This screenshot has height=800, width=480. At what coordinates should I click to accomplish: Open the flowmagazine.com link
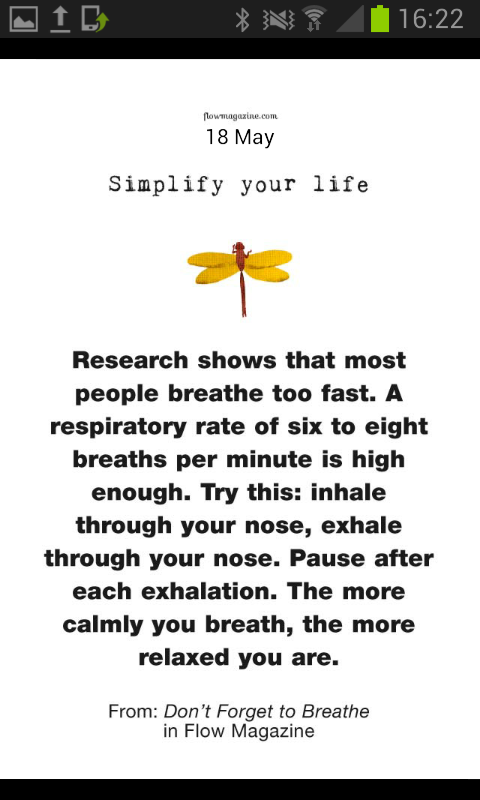click(x=240, y=116)
